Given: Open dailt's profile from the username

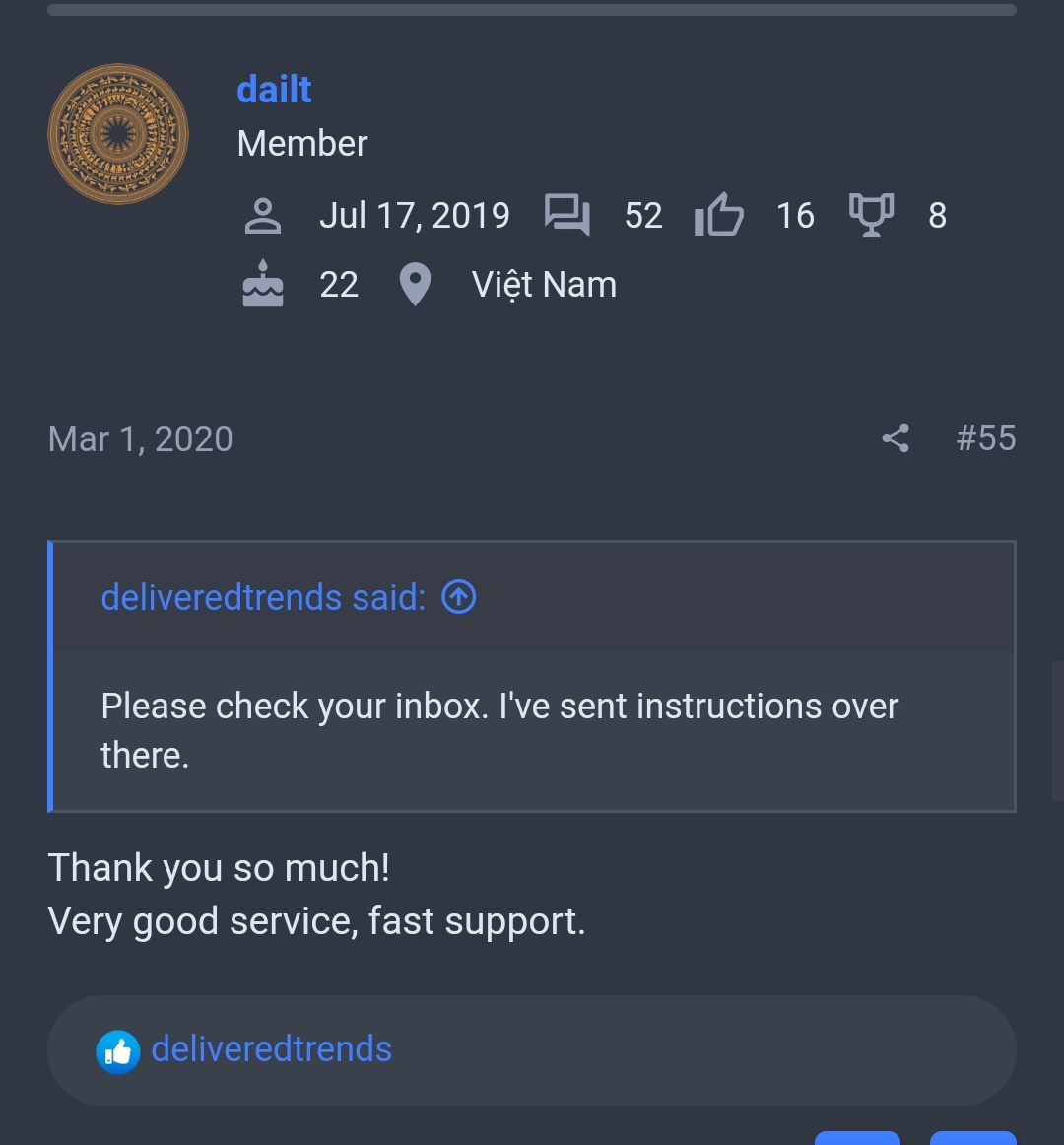Looking at the screenshot, I should pos(274,90).
